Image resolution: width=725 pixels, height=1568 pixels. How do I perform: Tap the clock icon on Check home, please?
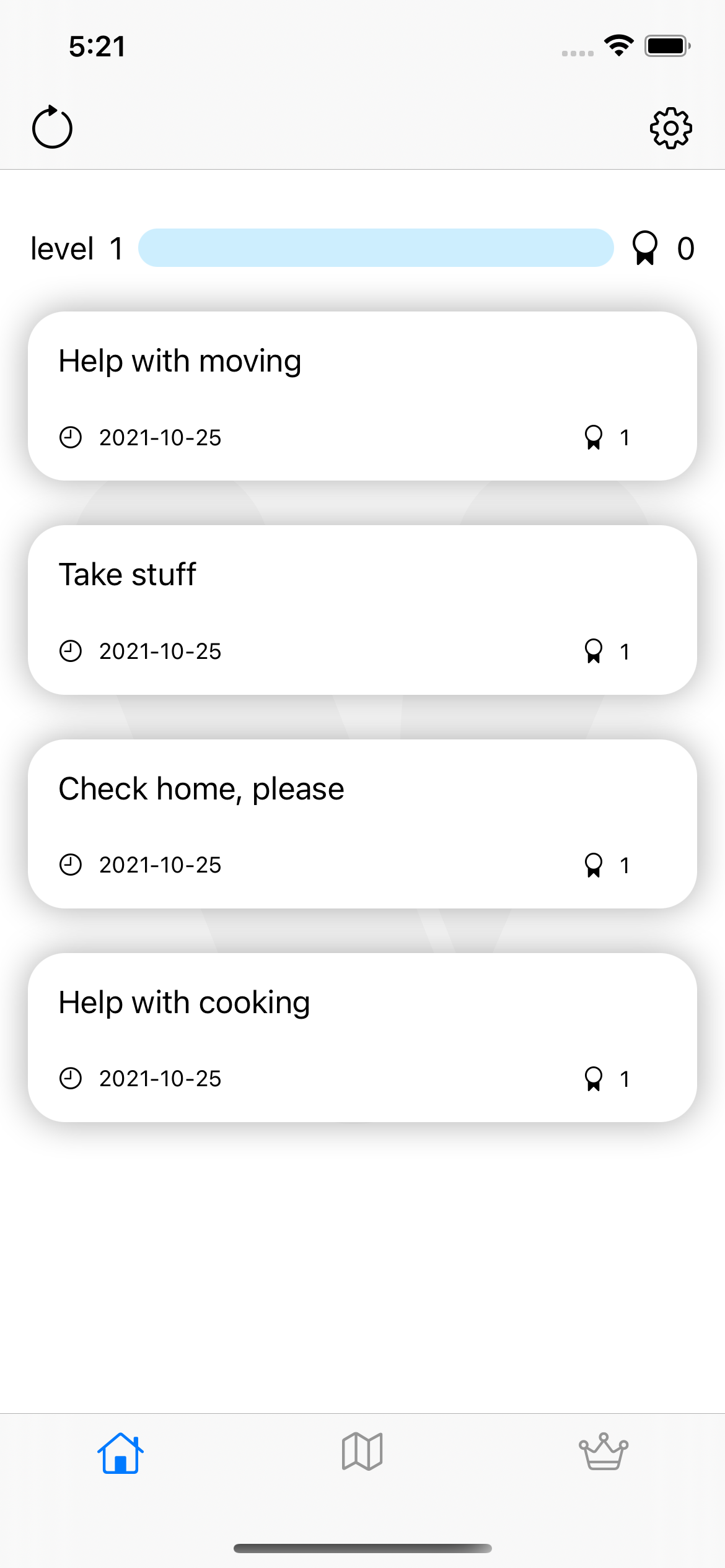[x=70, y=865]
